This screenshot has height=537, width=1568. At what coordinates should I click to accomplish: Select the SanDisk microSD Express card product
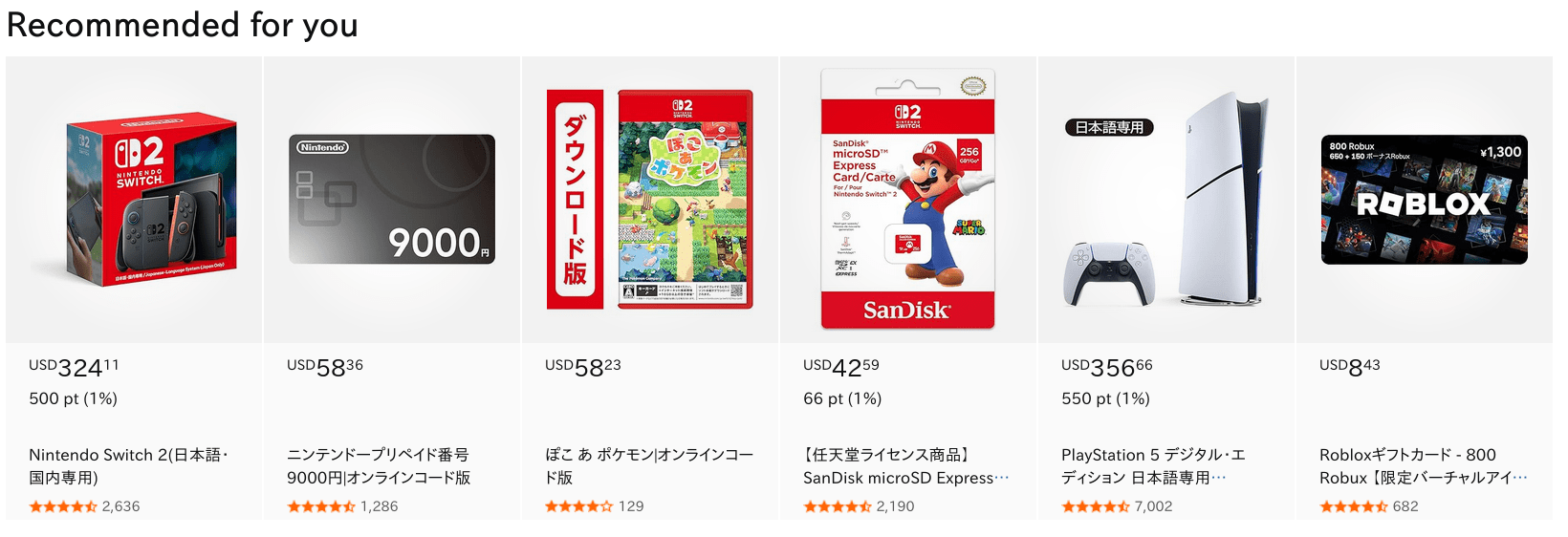(907, 200)
